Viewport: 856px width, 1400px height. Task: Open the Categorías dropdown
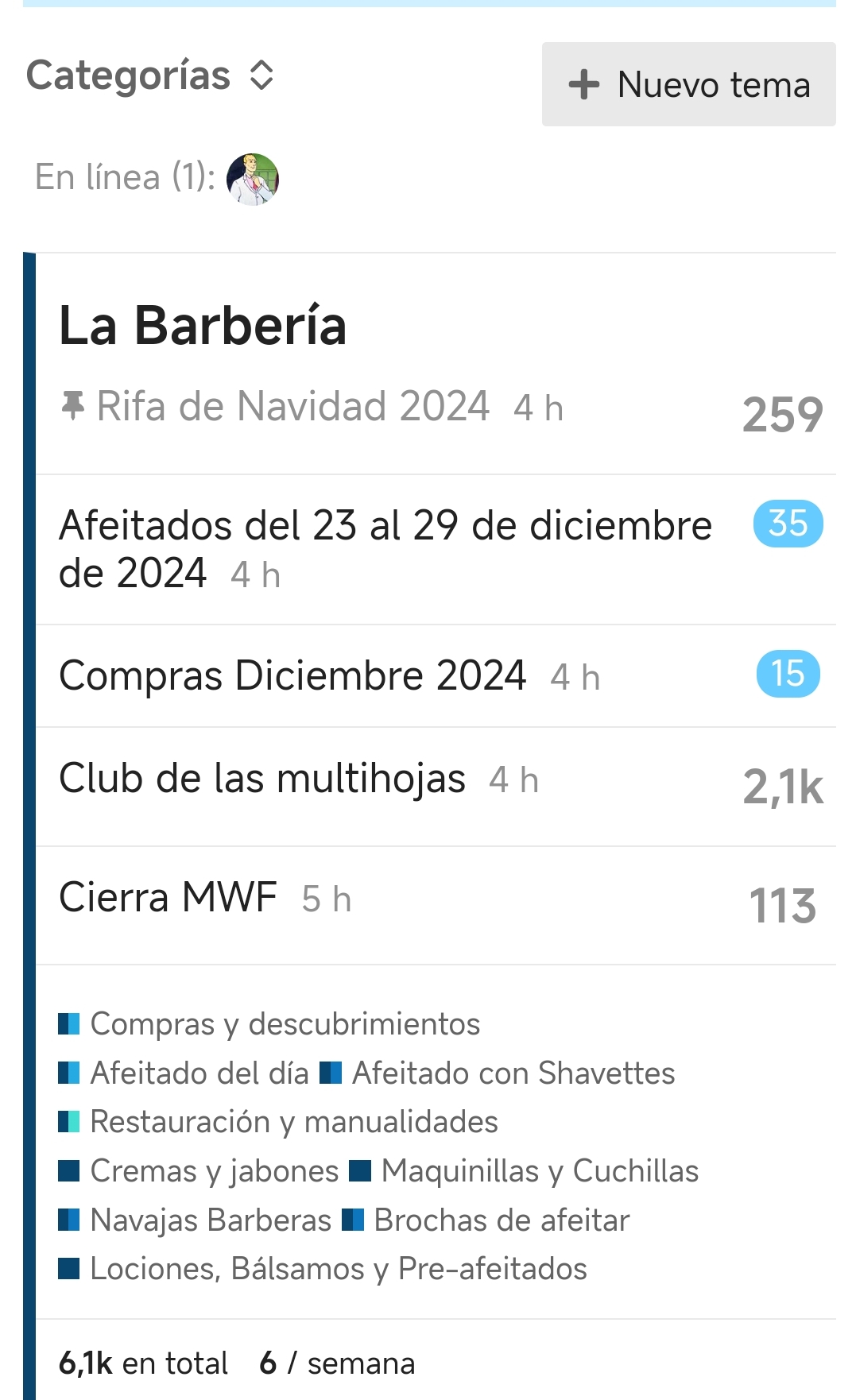point(150,76)
